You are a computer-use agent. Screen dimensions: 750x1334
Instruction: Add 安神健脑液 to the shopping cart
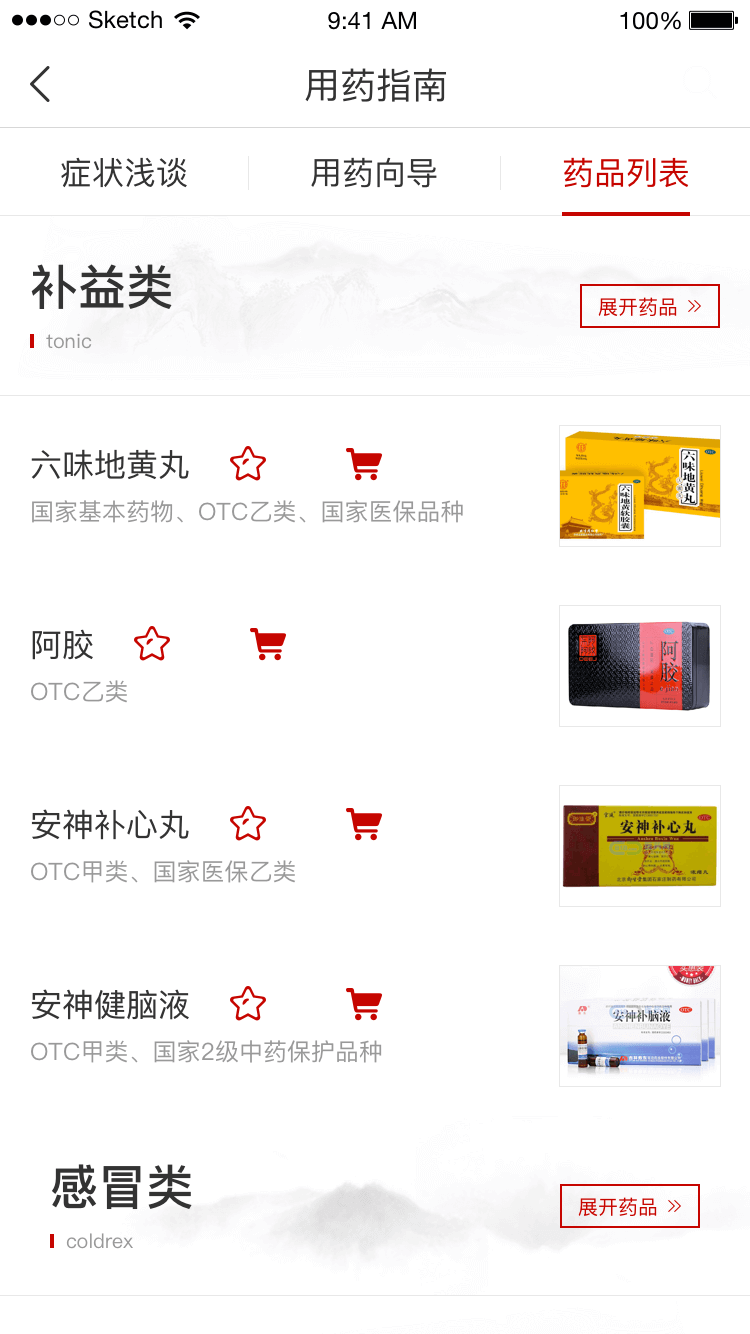pyautogui.click(x=364, y=1004)
